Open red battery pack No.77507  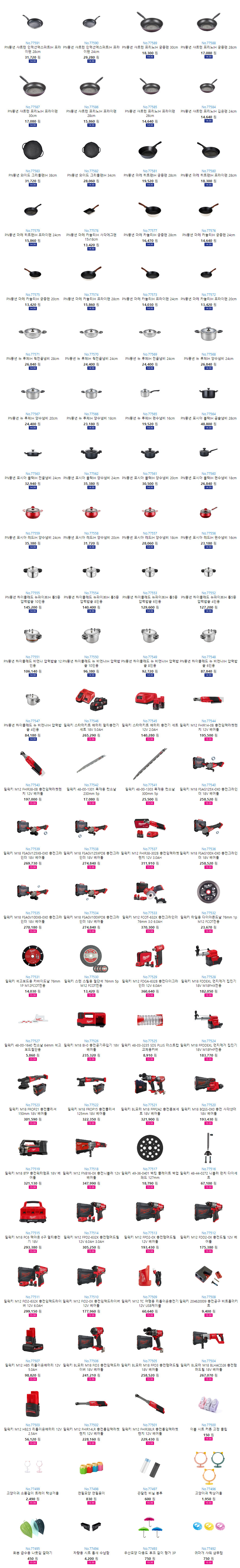click(x=32, y=1340)
